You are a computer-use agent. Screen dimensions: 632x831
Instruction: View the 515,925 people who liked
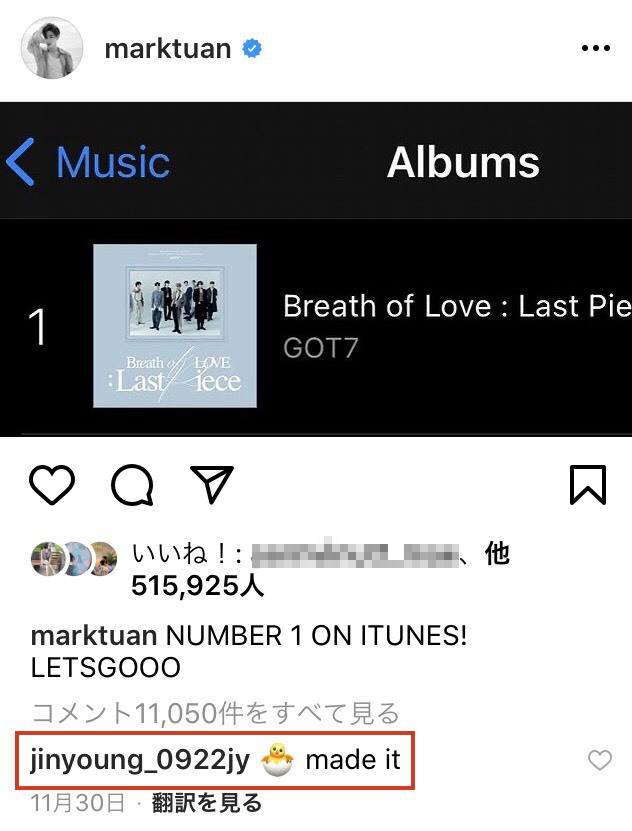click(x=197, y=586)
